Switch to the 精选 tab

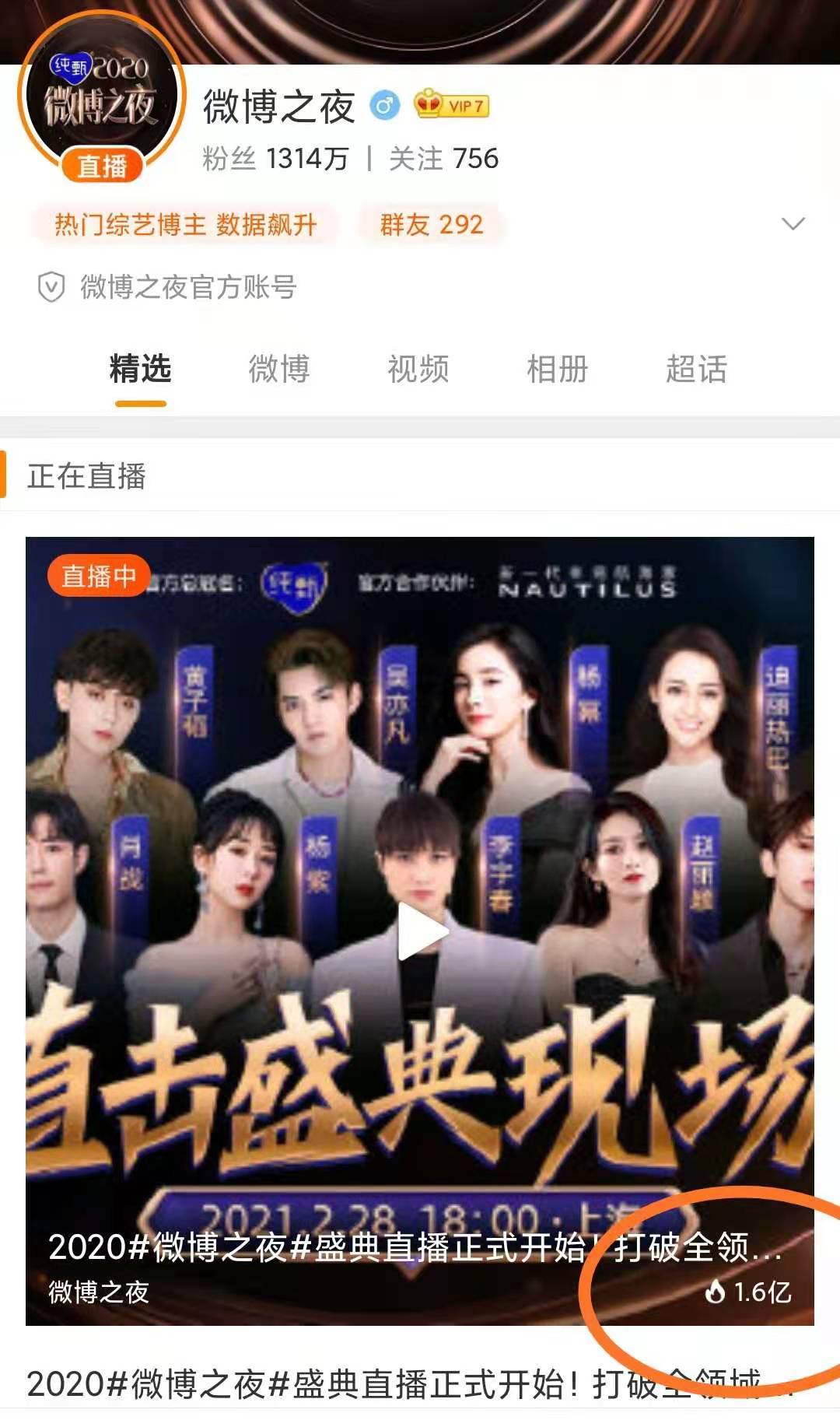point(140,369)
